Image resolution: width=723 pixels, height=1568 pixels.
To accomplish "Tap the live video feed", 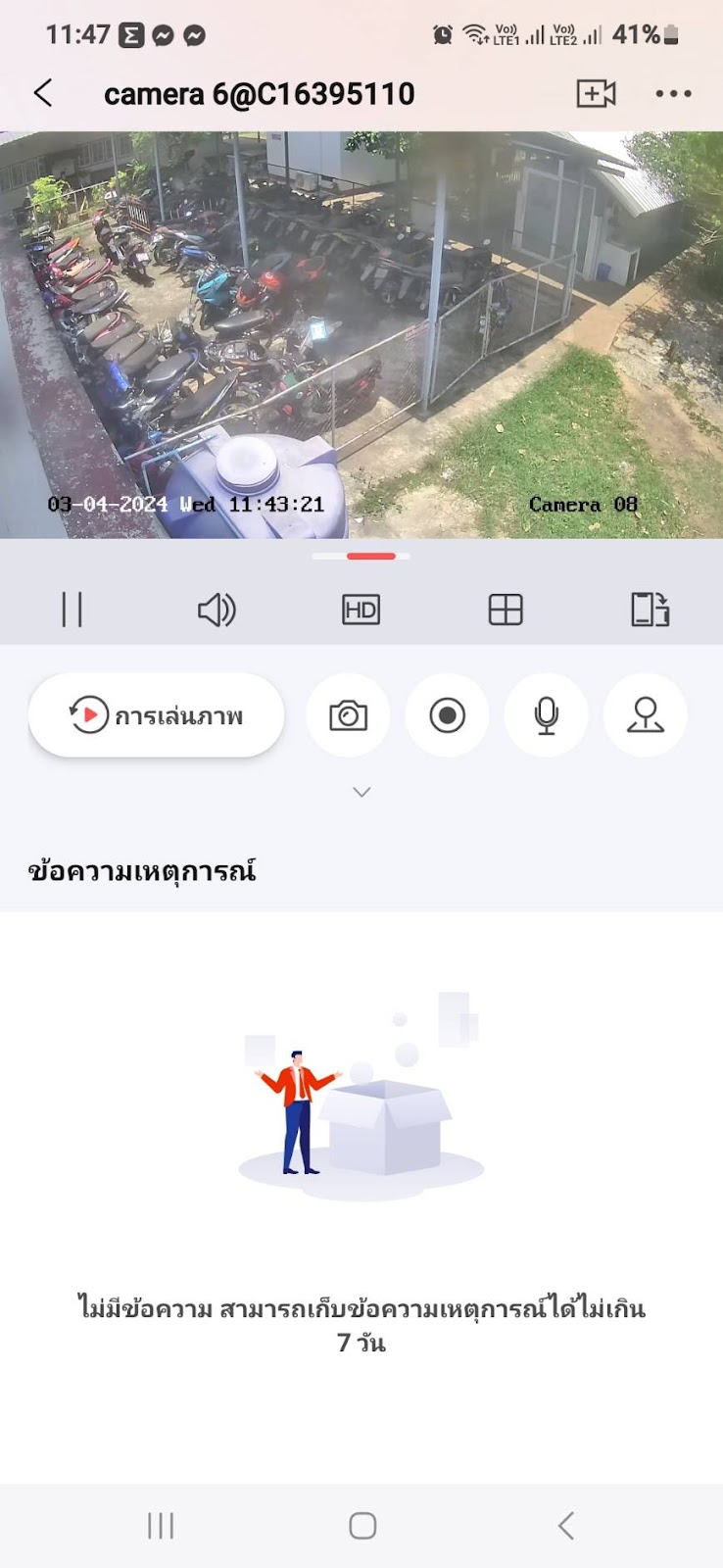I will (x=361, y=333).
